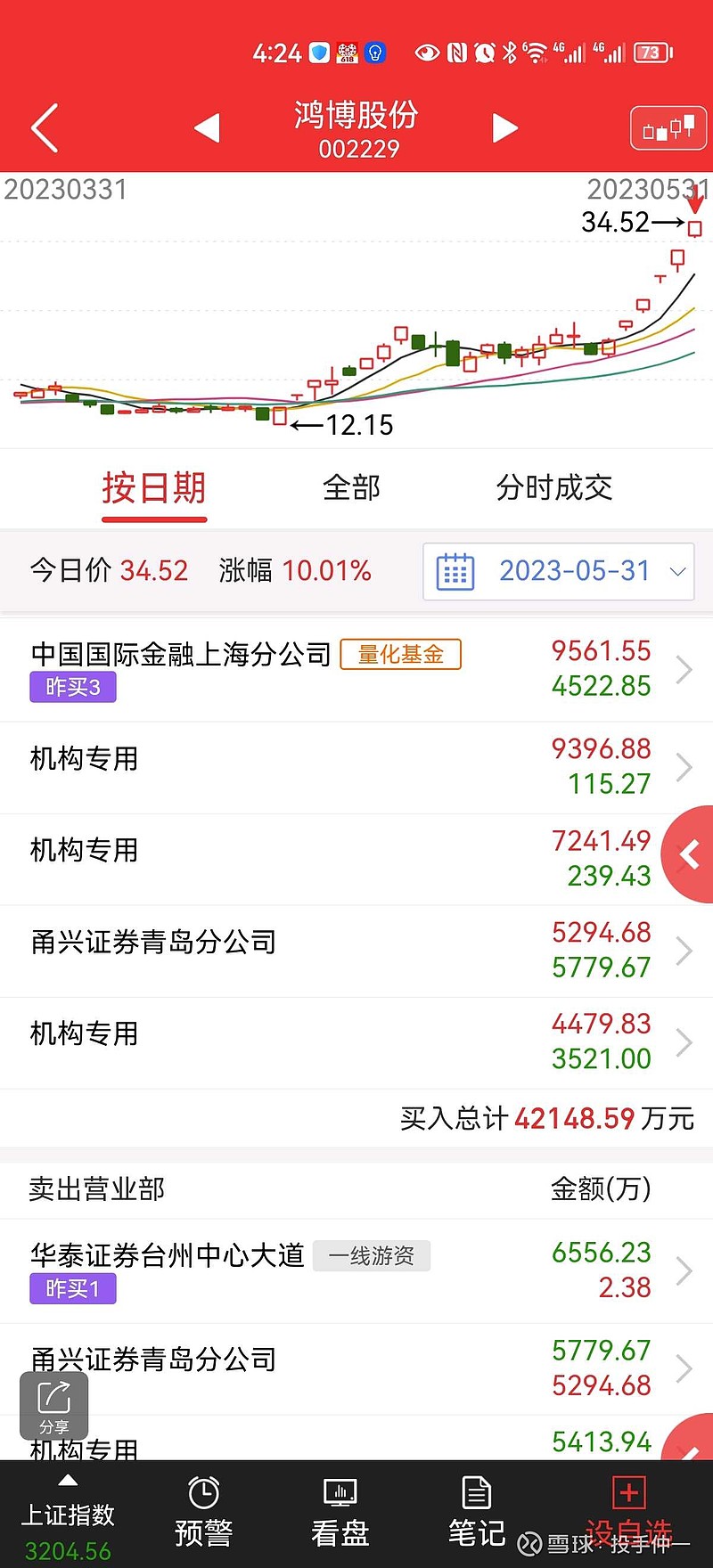Select the 按日期 tab

point(154,489)
